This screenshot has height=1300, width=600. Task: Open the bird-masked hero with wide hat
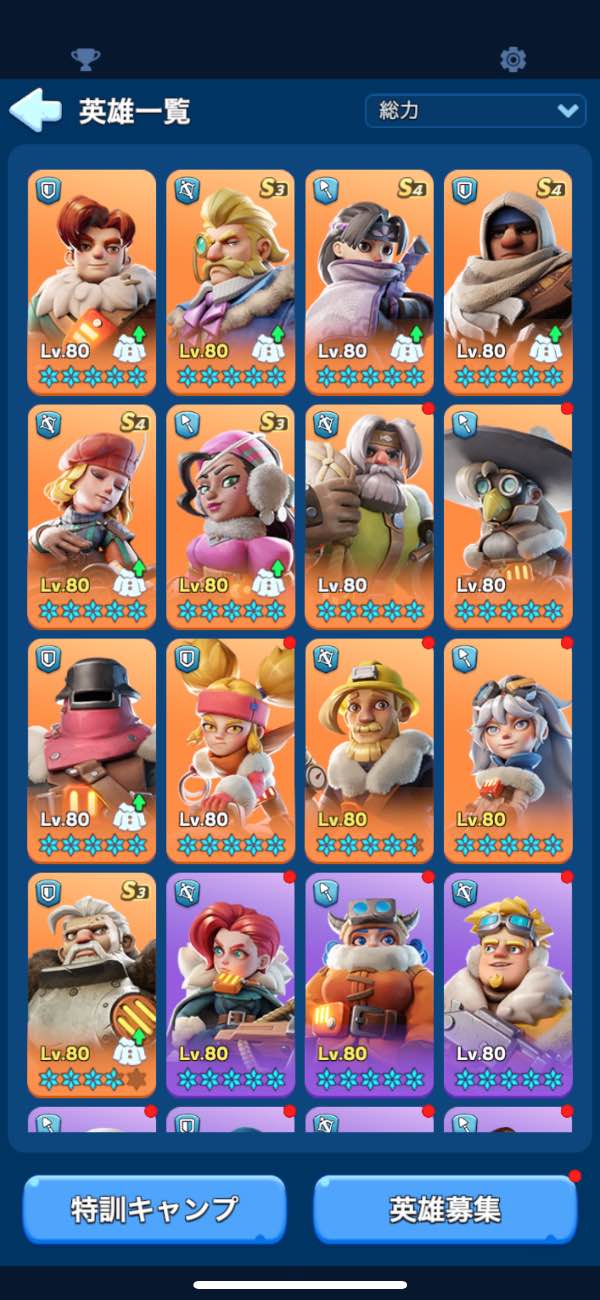pyautogui.click(x=508, y=515)
